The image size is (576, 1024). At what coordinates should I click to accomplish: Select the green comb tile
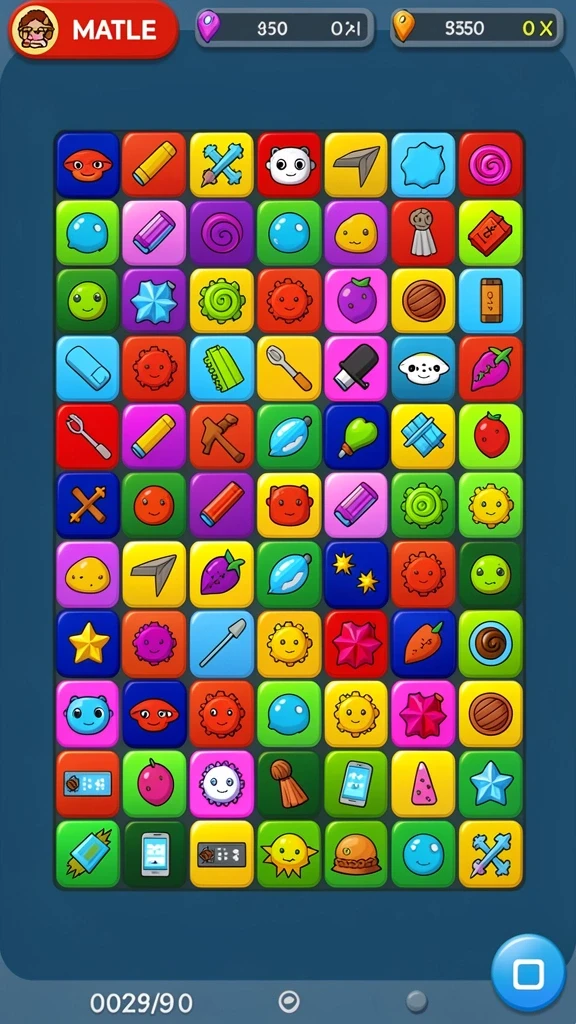(222, 369)
